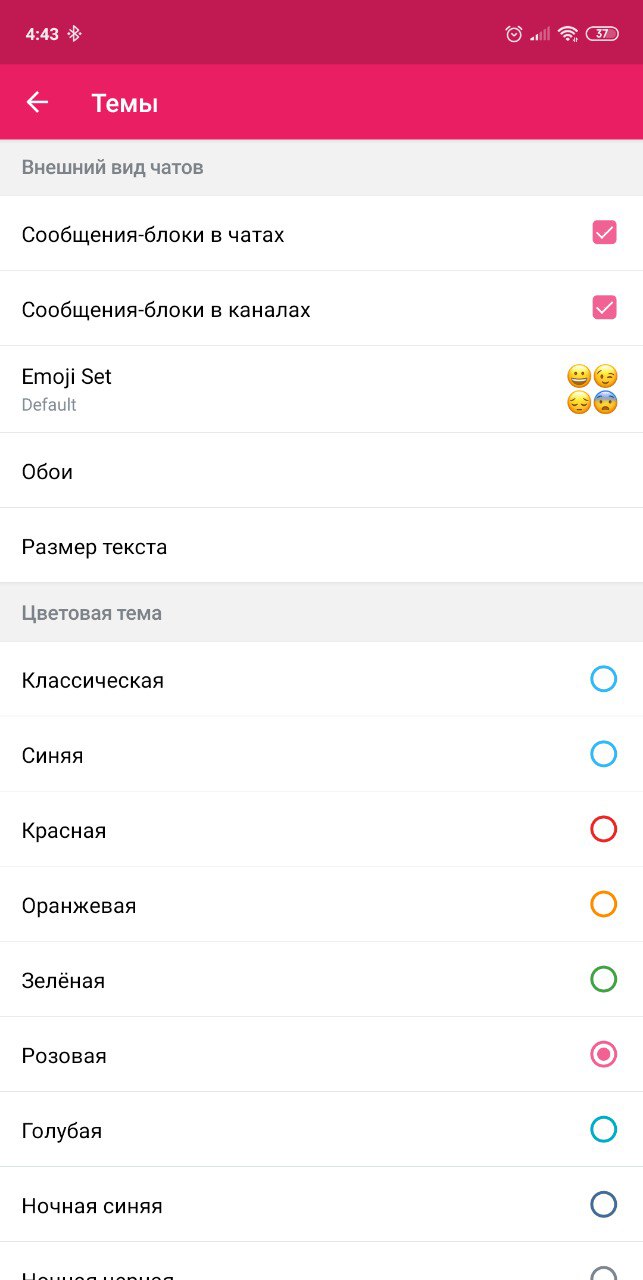Select the Классическая color theme
643x1280 pixels.
click(x=603, y=680)
